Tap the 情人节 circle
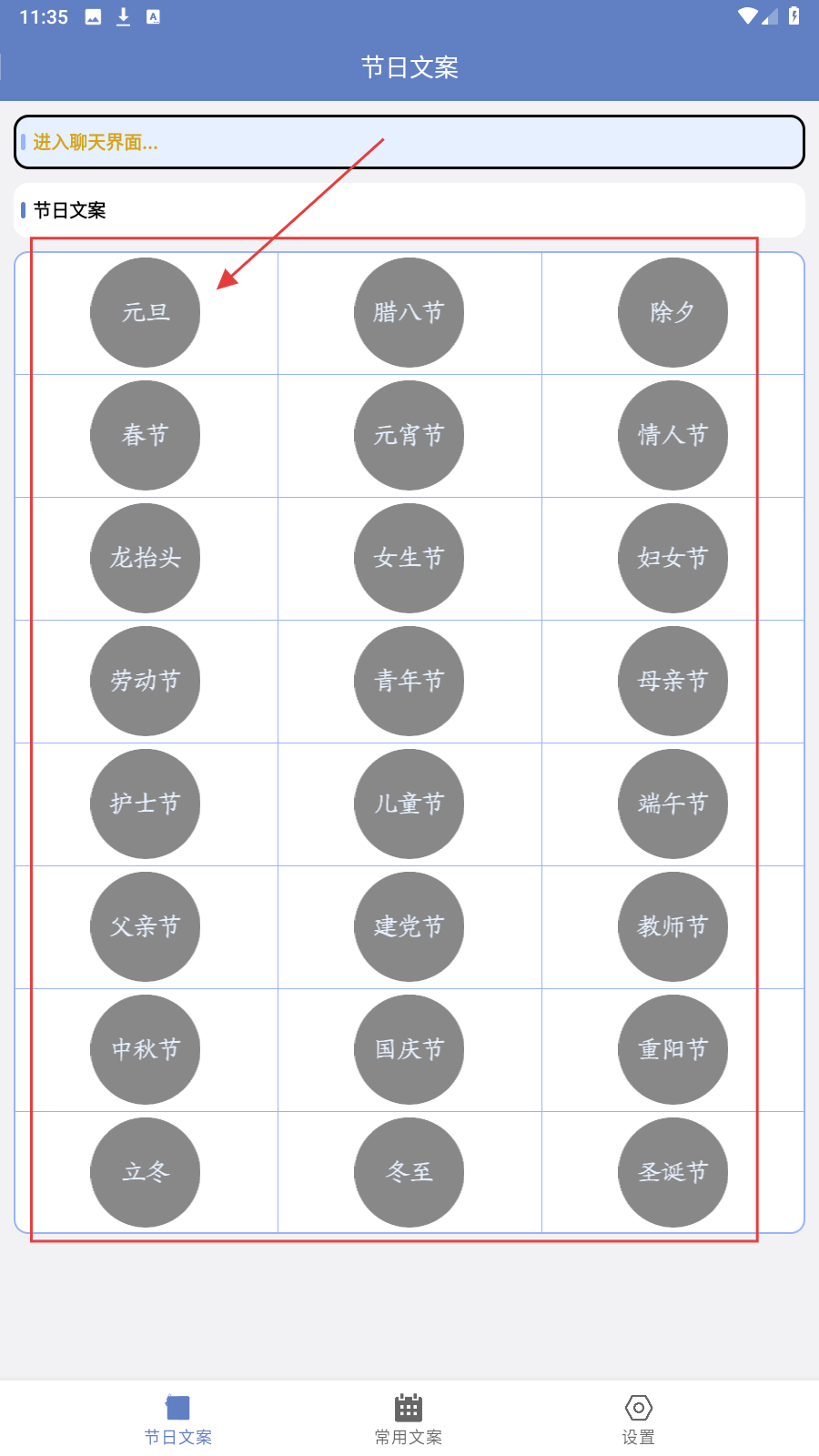 pyautogui.click(x=672, y=435)
